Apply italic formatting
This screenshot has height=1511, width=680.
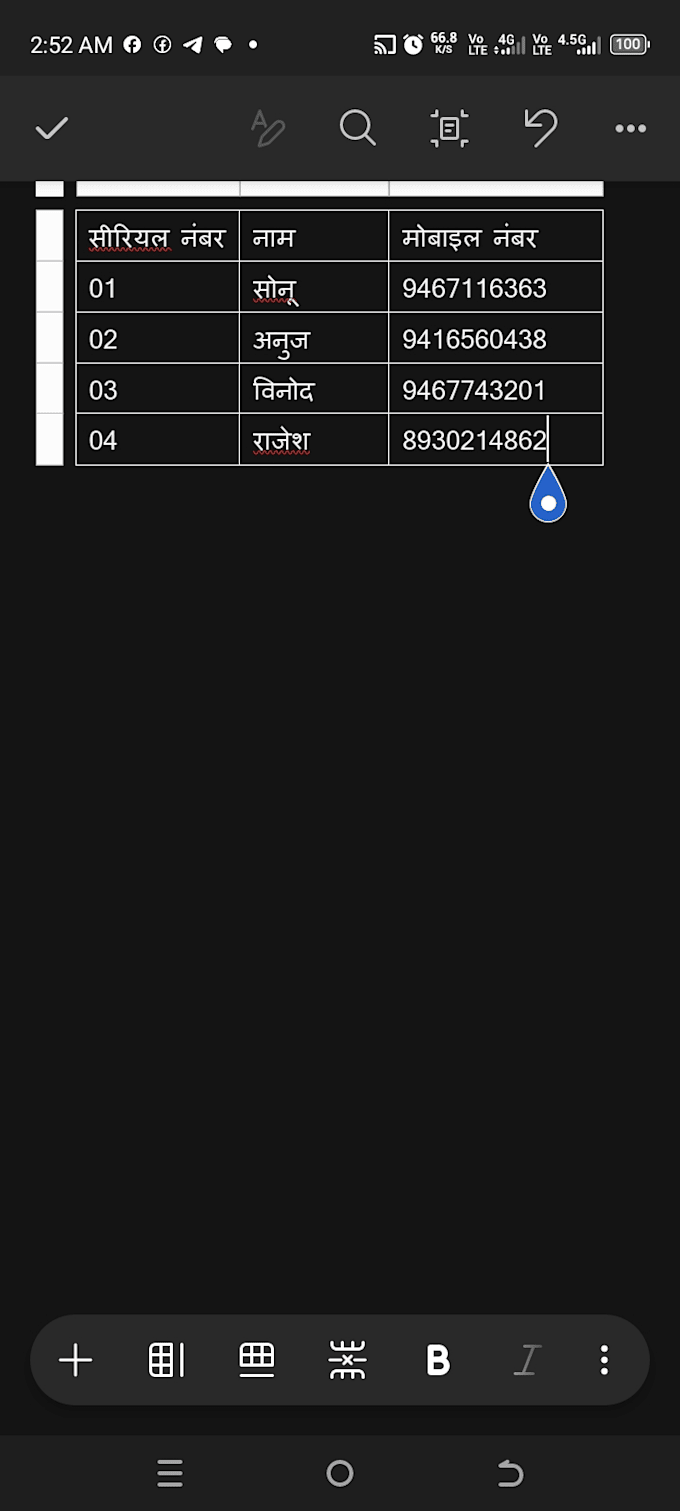(x=528, y=1360)
